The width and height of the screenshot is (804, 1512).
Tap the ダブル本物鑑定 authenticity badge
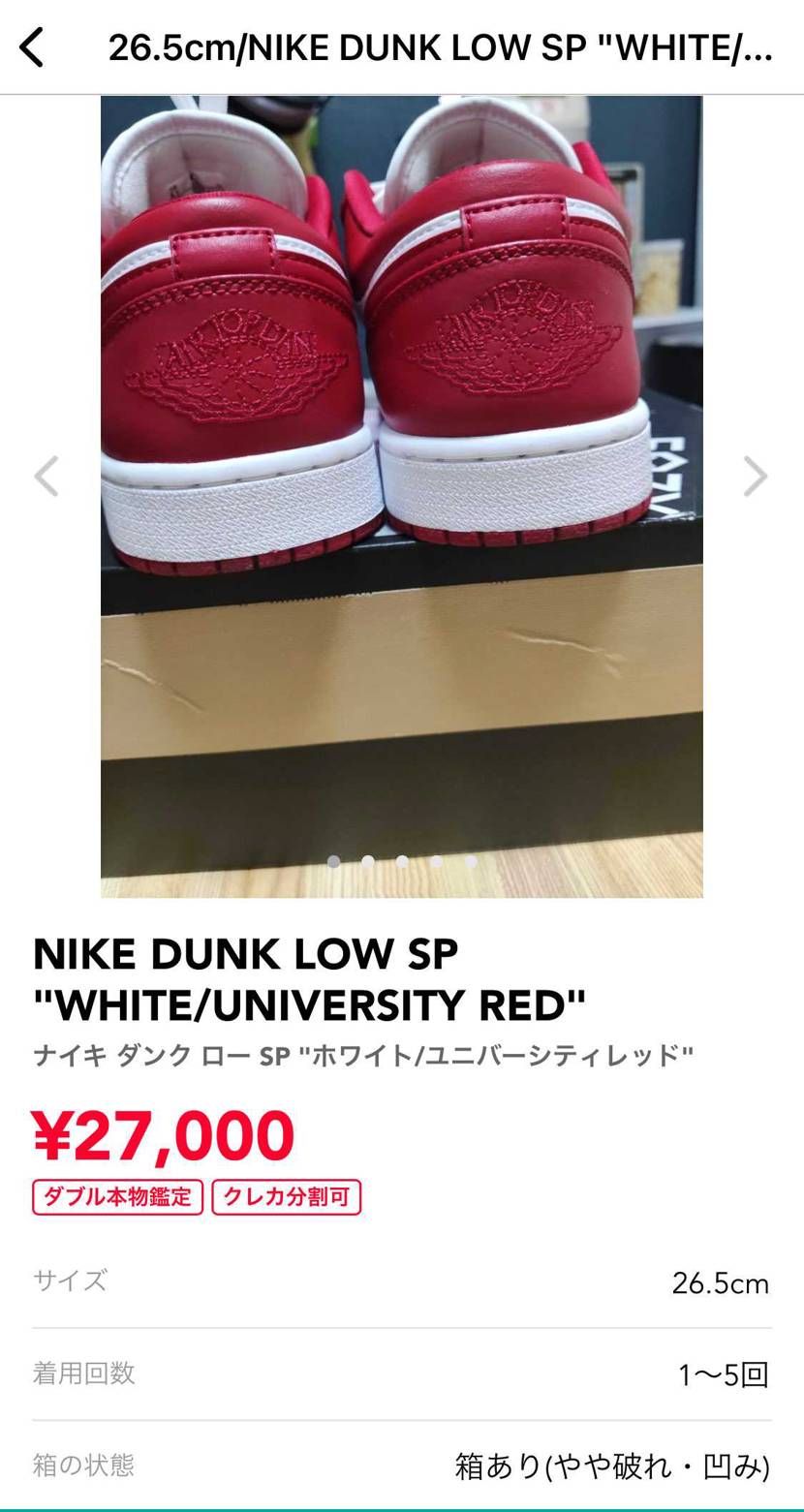(x=116, y=1197)
